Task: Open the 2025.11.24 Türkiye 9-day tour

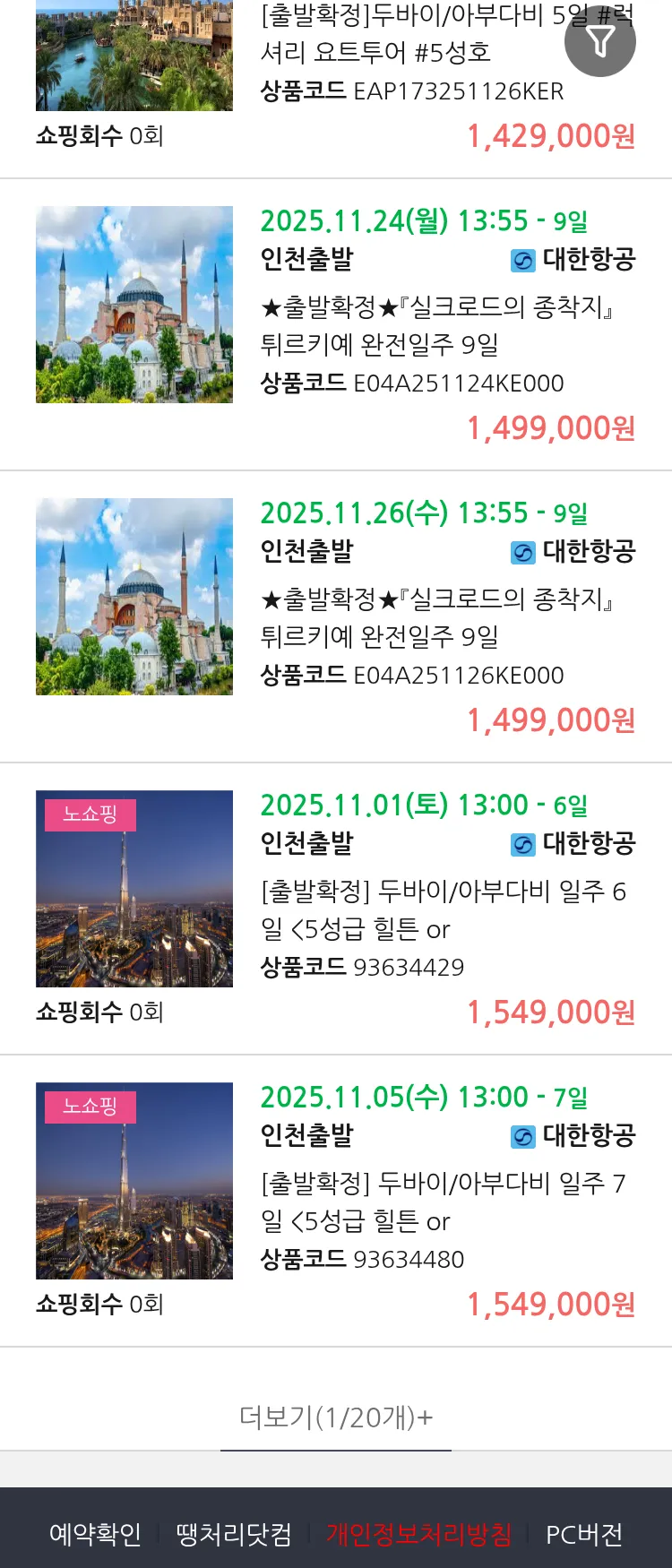Action: [x=435, y=326]
